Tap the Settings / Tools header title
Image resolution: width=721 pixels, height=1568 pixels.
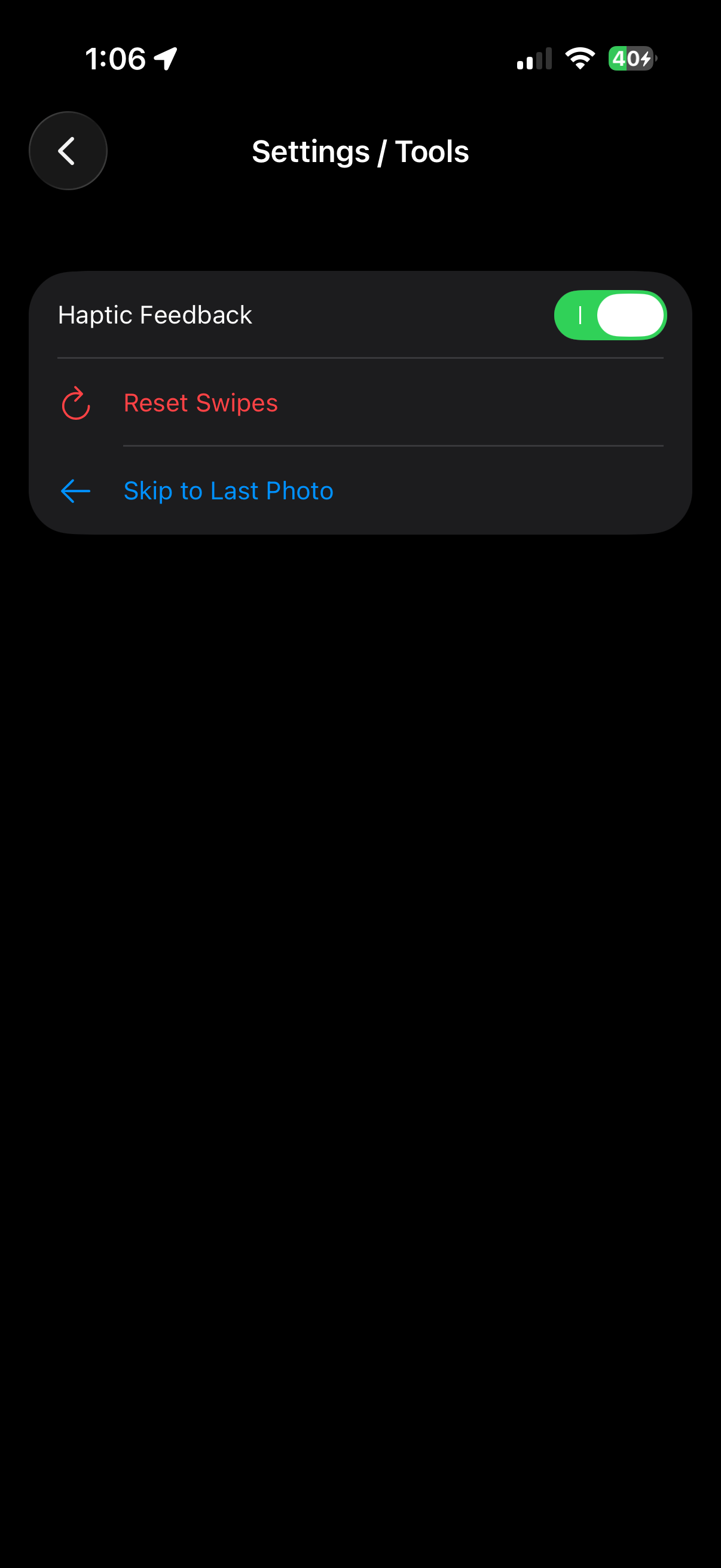coord(360,151)
